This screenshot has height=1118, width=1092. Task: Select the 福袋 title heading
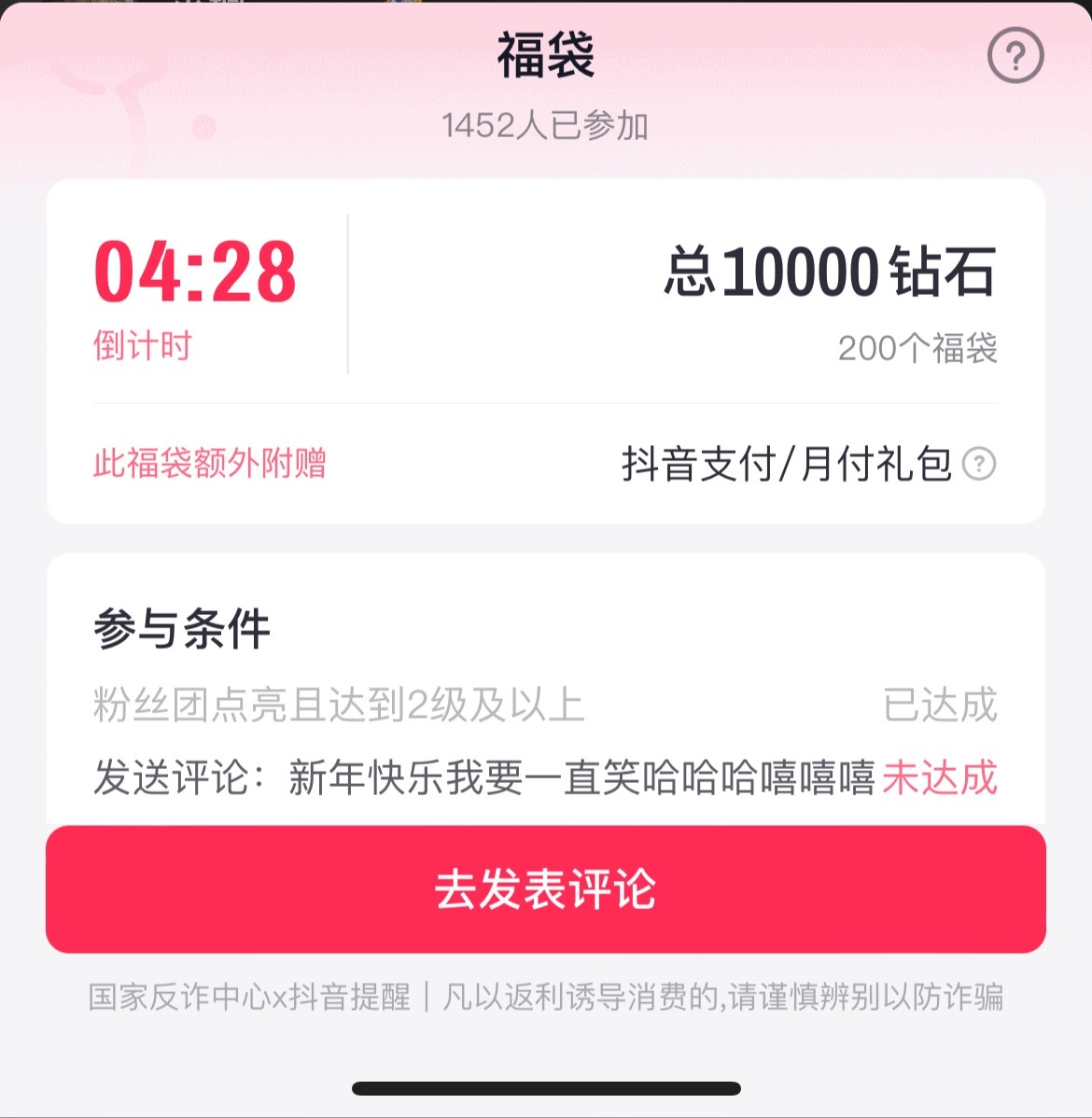[x=546, y=54]
